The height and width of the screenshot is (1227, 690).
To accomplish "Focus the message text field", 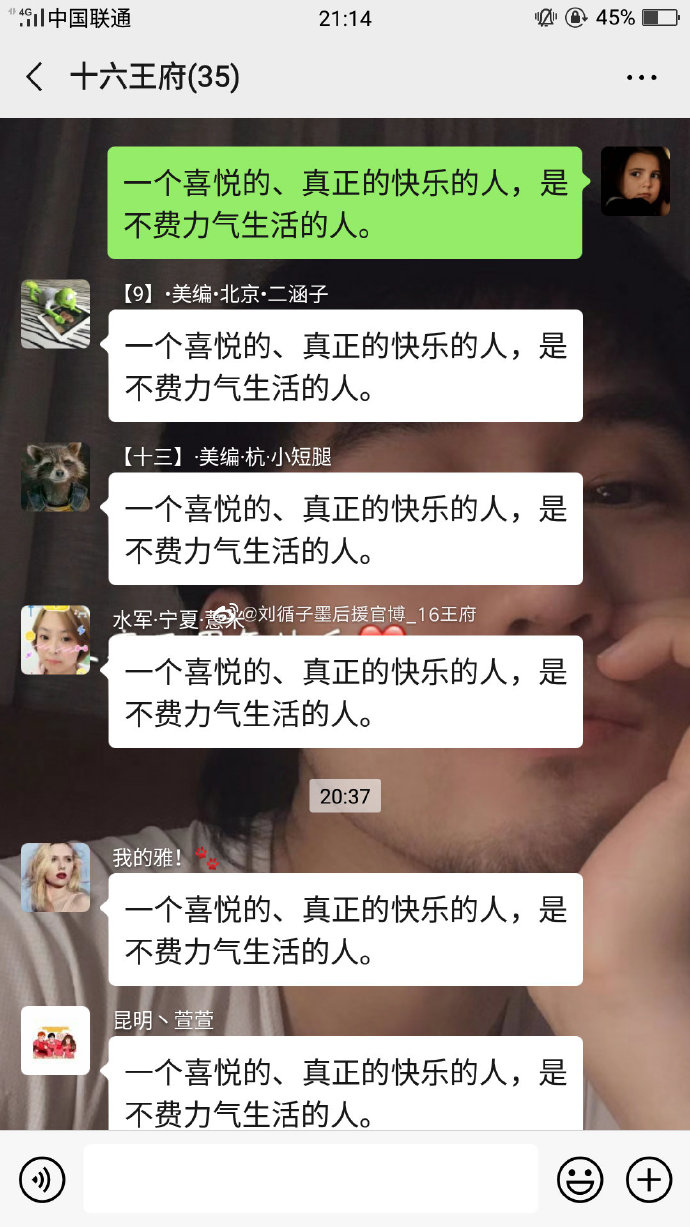I will click(310, 1180).
